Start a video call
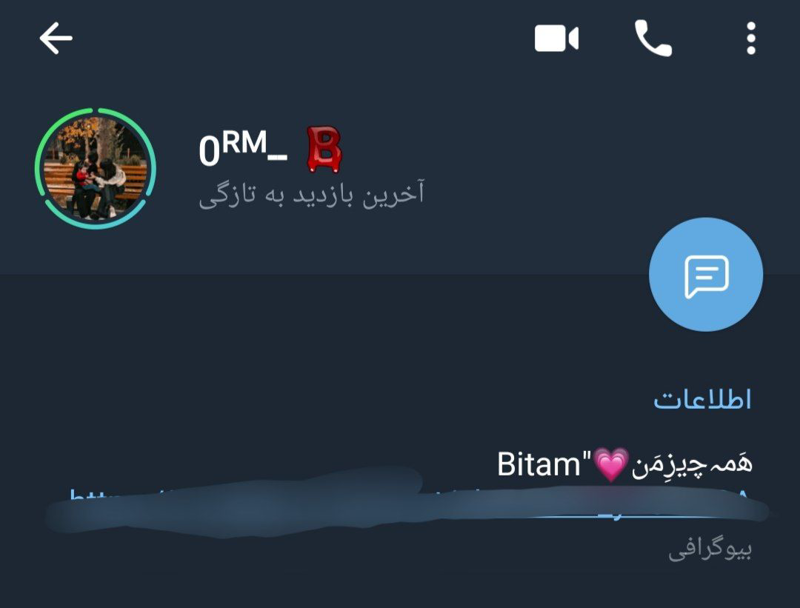Image resolution: width=800 pixels, height=608 pixels. tap(557, 38)
